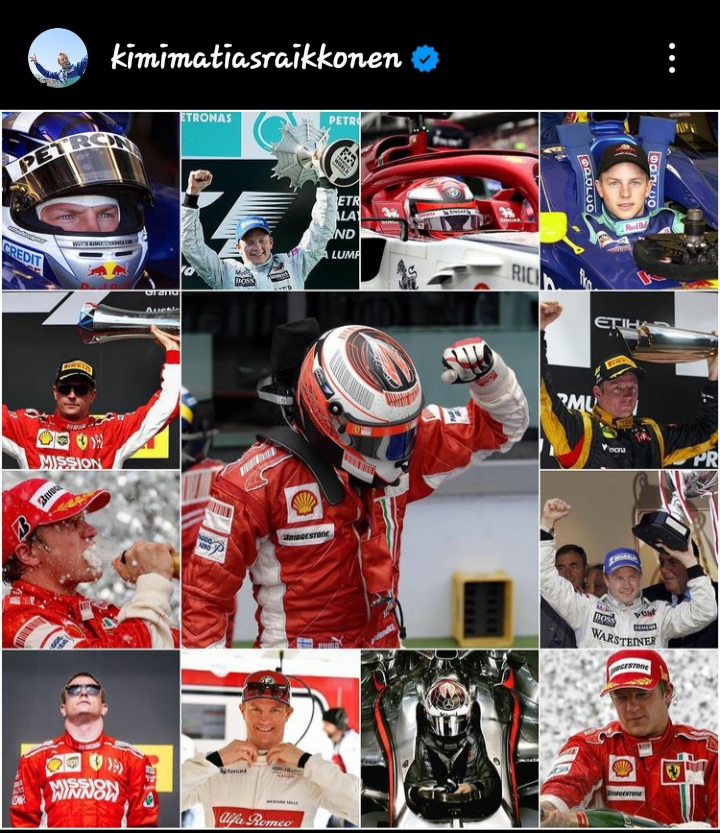Open the post's three-dot overflow menu
Image resolution: width=720 pixels, height=833 pixels.
click(x=671, y=58)
